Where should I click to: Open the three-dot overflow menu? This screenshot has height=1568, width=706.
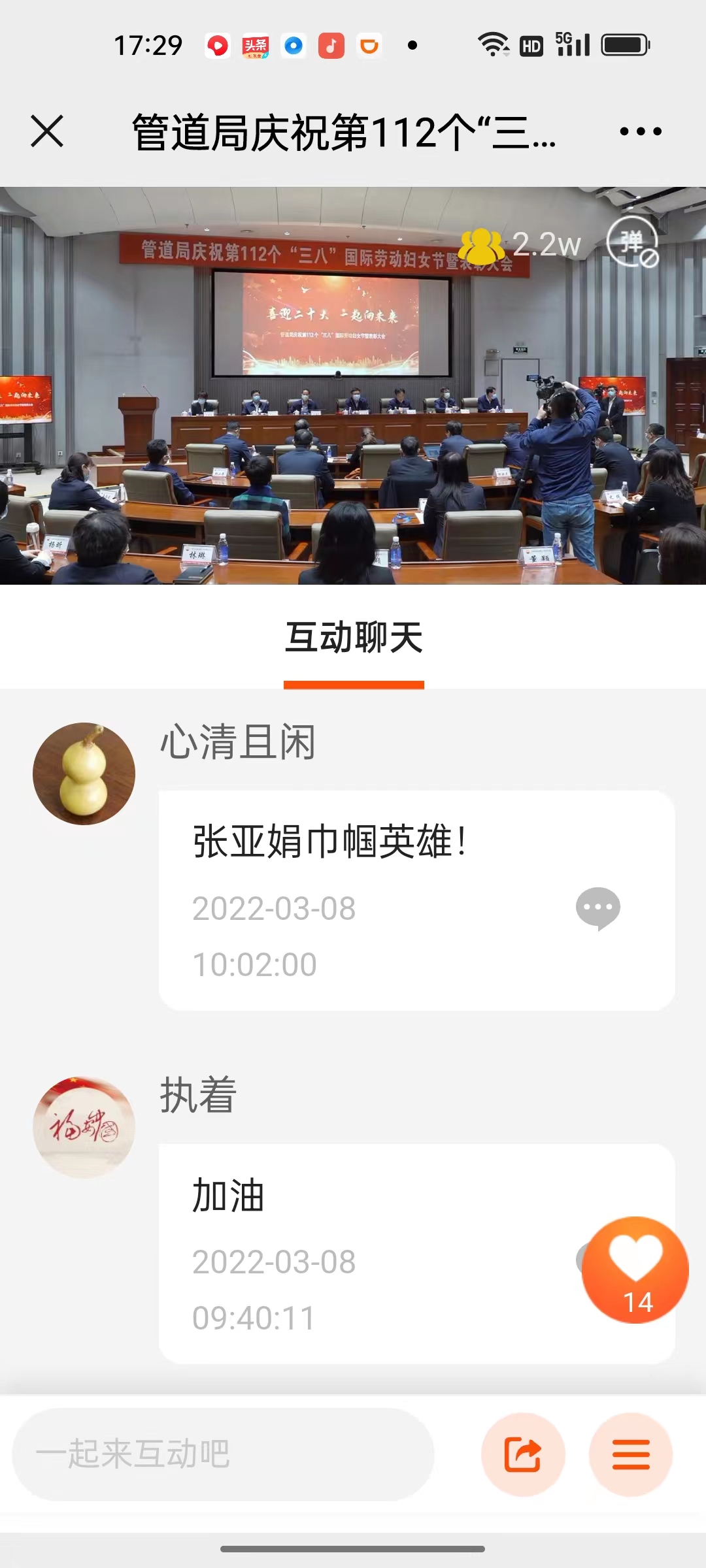pyautogui.click(x=641, y=131)
